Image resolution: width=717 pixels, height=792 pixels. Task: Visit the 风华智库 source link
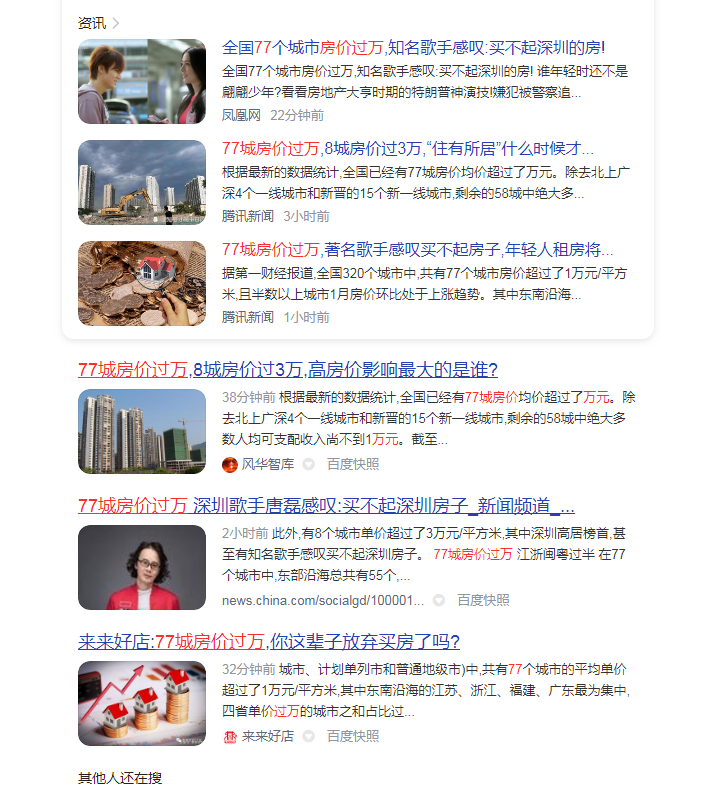click(x=267, y=464)
